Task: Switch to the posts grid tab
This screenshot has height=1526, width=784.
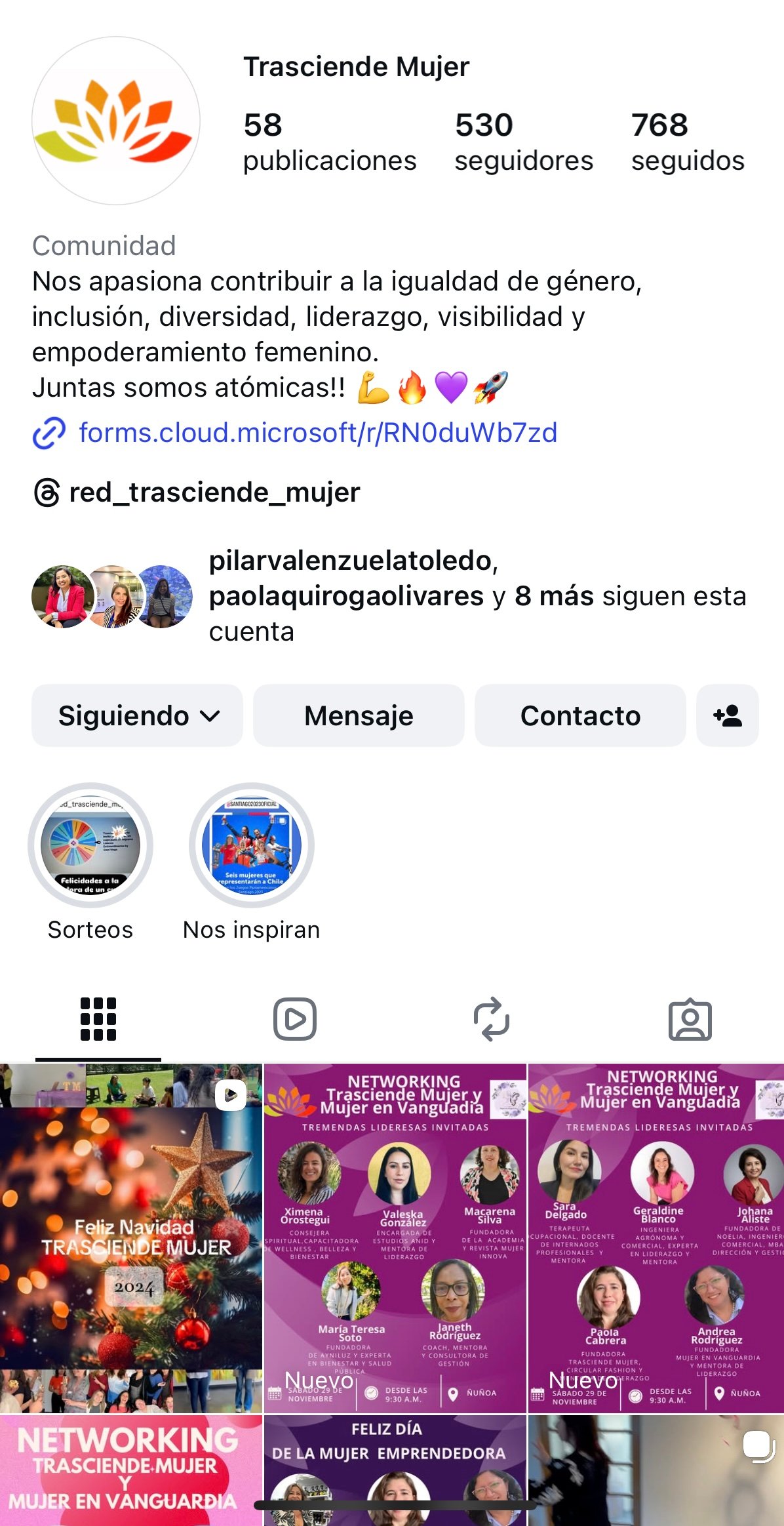Action: tap(98, 1019)
